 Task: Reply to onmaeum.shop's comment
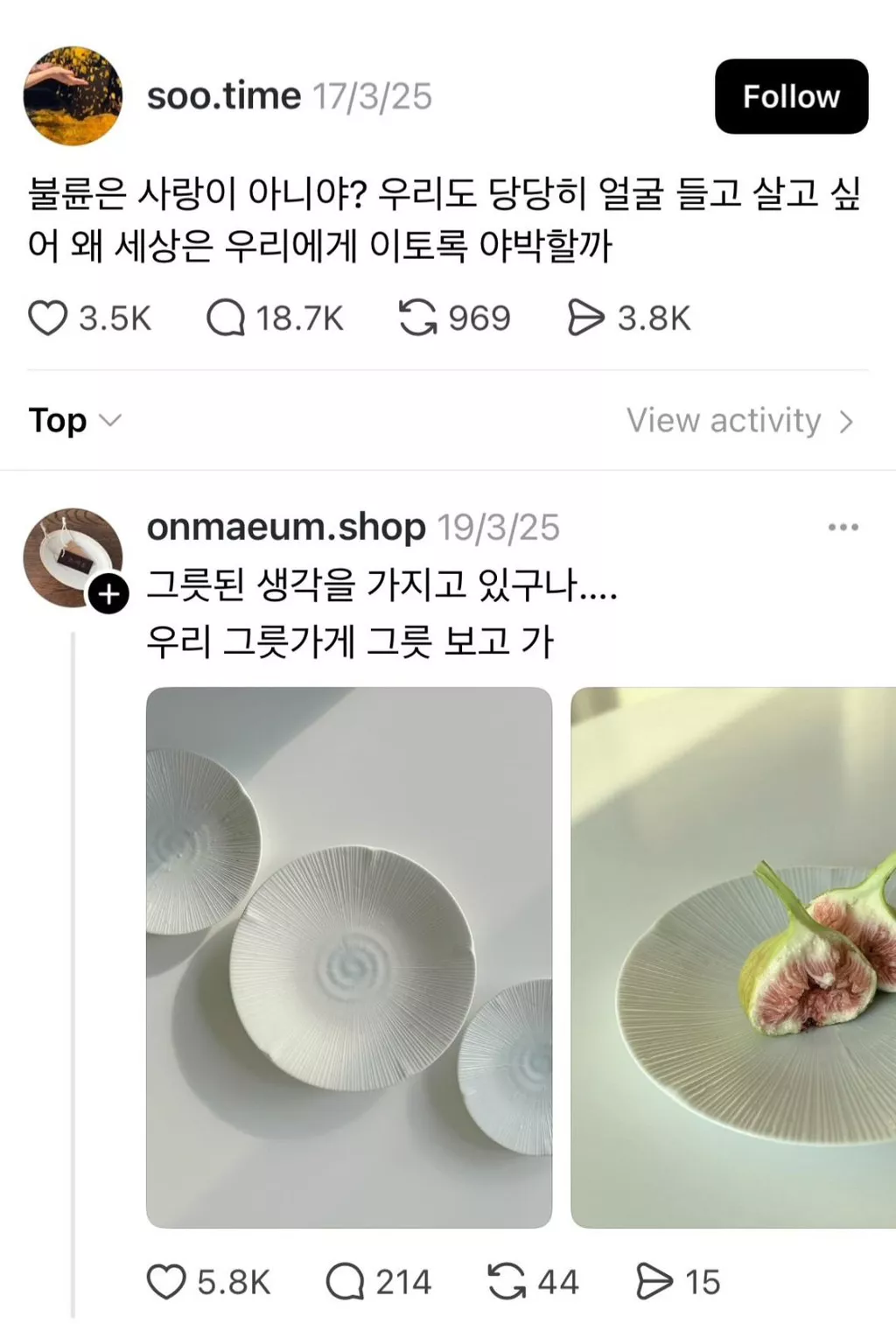[345, 1282]
